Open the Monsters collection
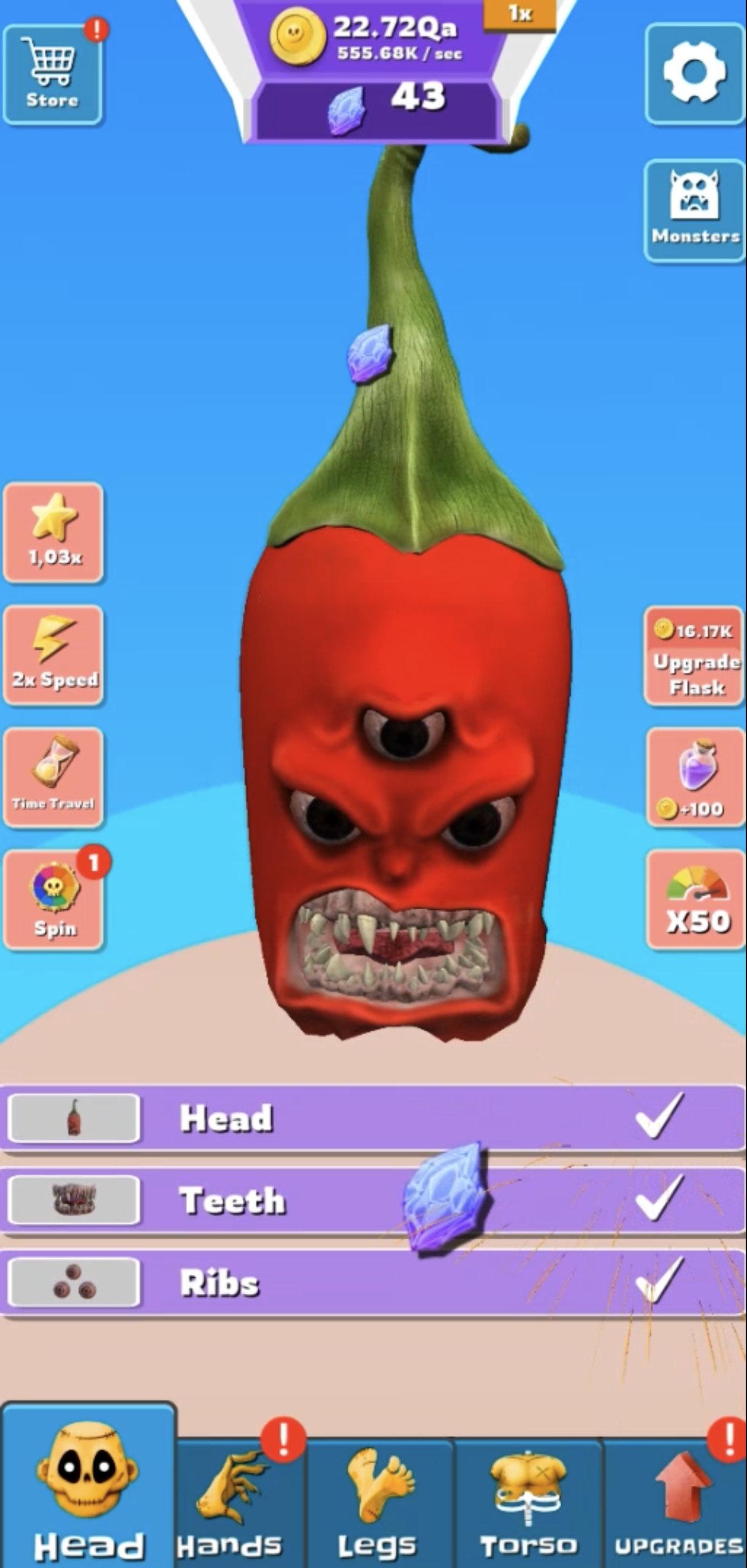The width and height of the screenshot is (747, 1568). pos(695,210)
